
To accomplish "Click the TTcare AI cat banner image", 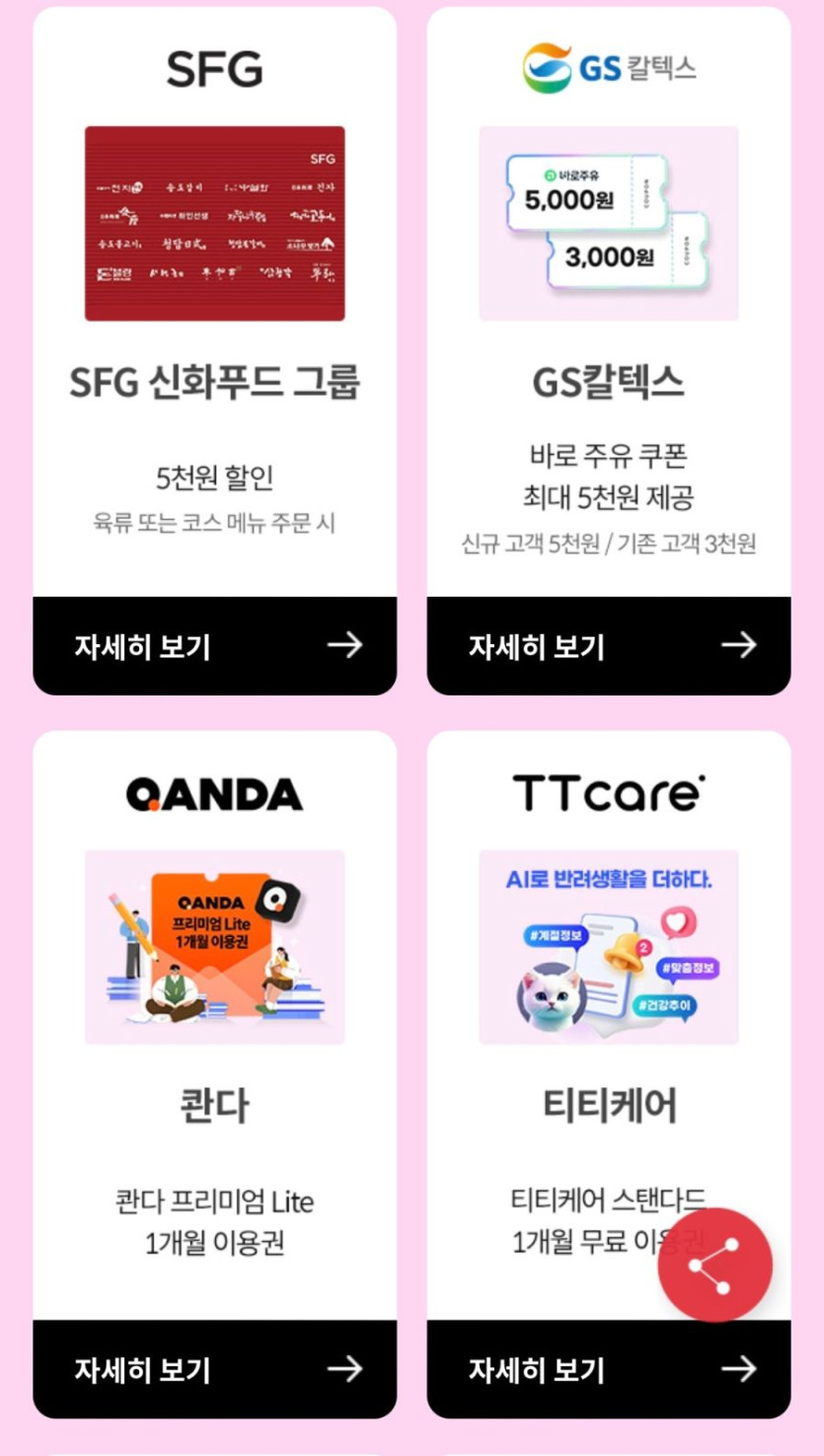I will point(608,945).
